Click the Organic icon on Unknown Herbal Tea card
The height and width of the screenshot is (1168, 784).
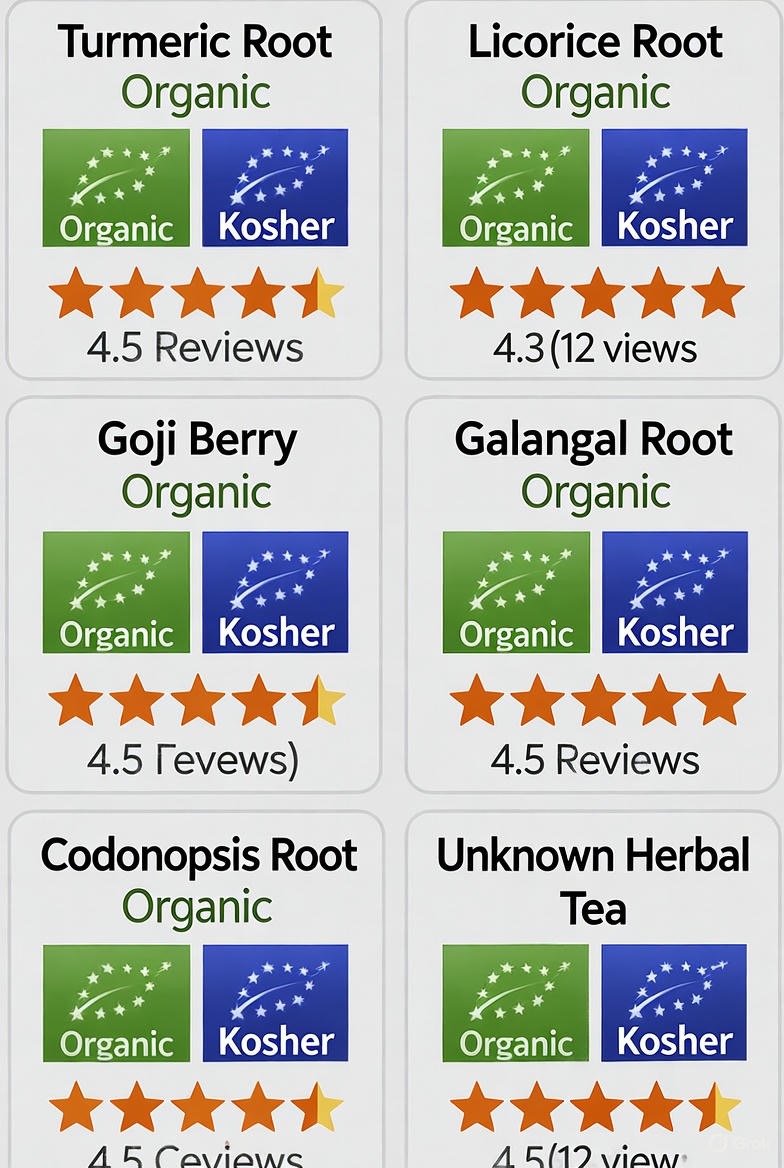click(x=515, y=1005)
